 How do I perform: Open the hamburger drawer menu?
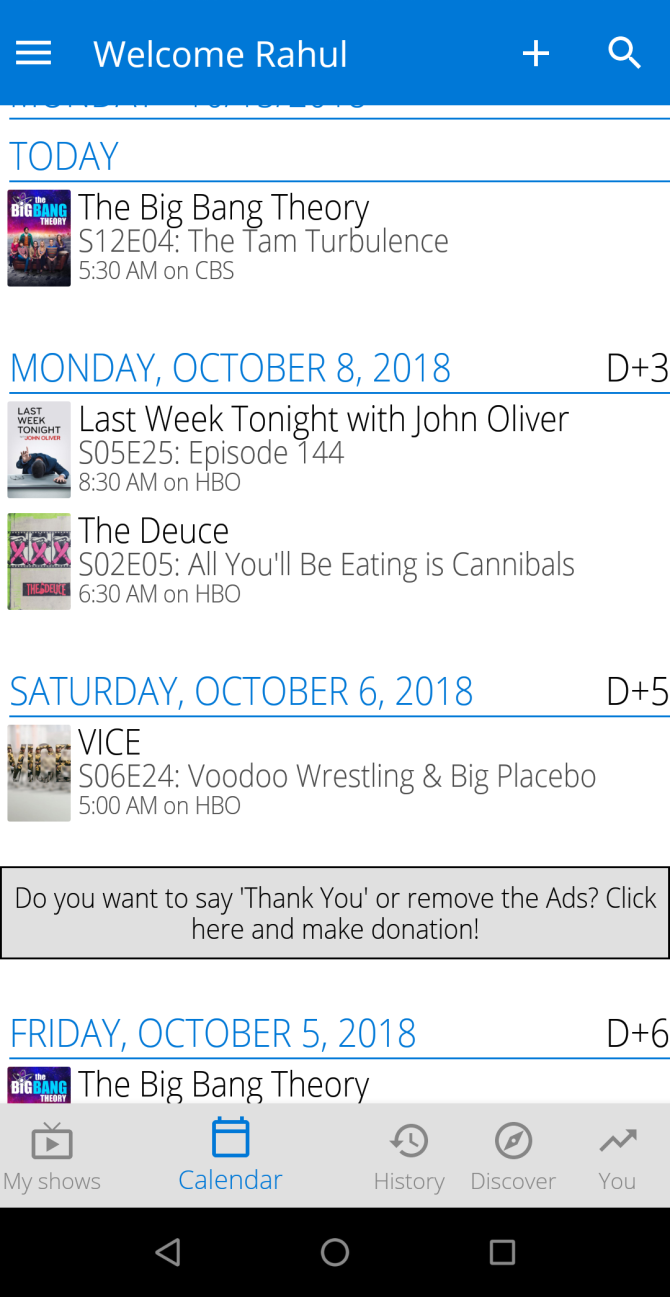click(x=33, y=54)
